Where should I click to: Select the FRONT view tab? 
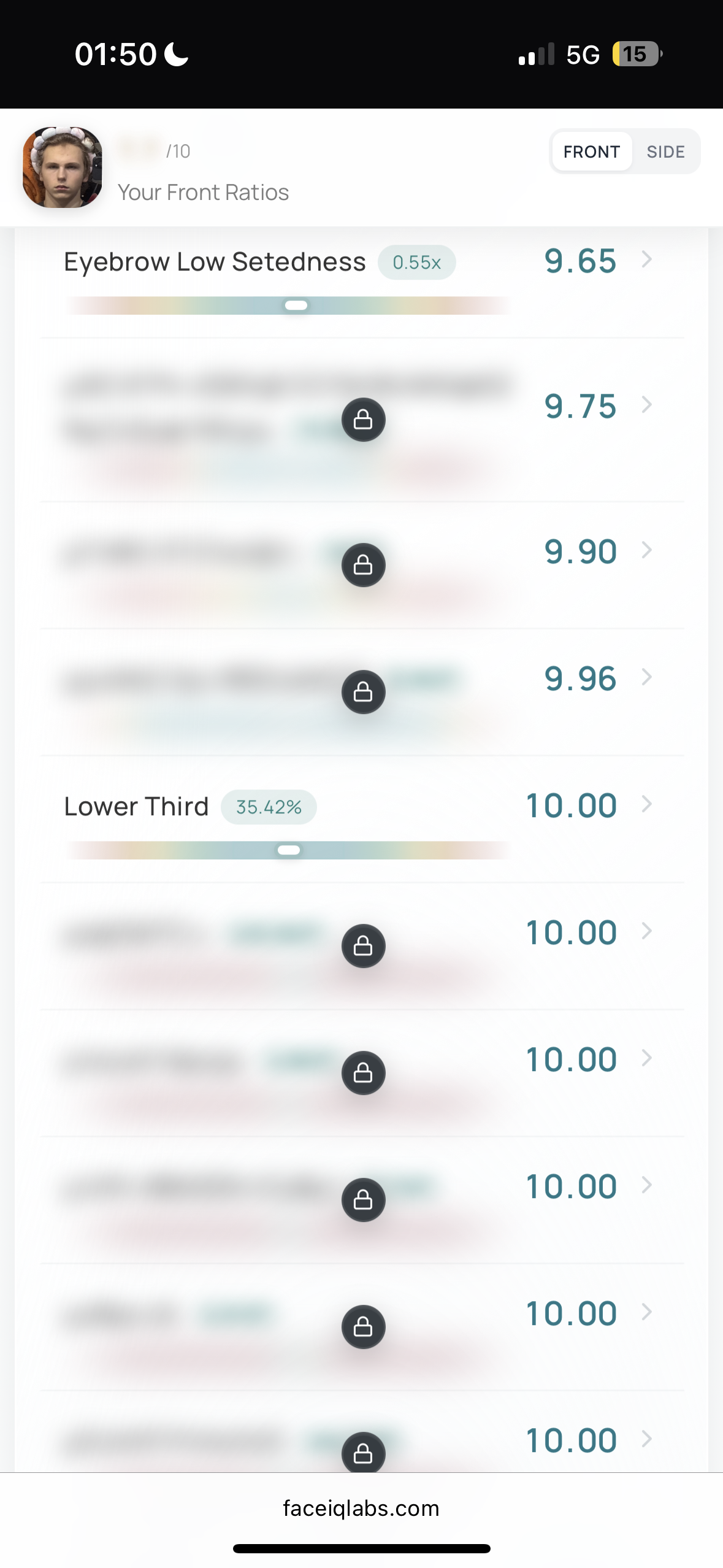(x=592, y=152)
